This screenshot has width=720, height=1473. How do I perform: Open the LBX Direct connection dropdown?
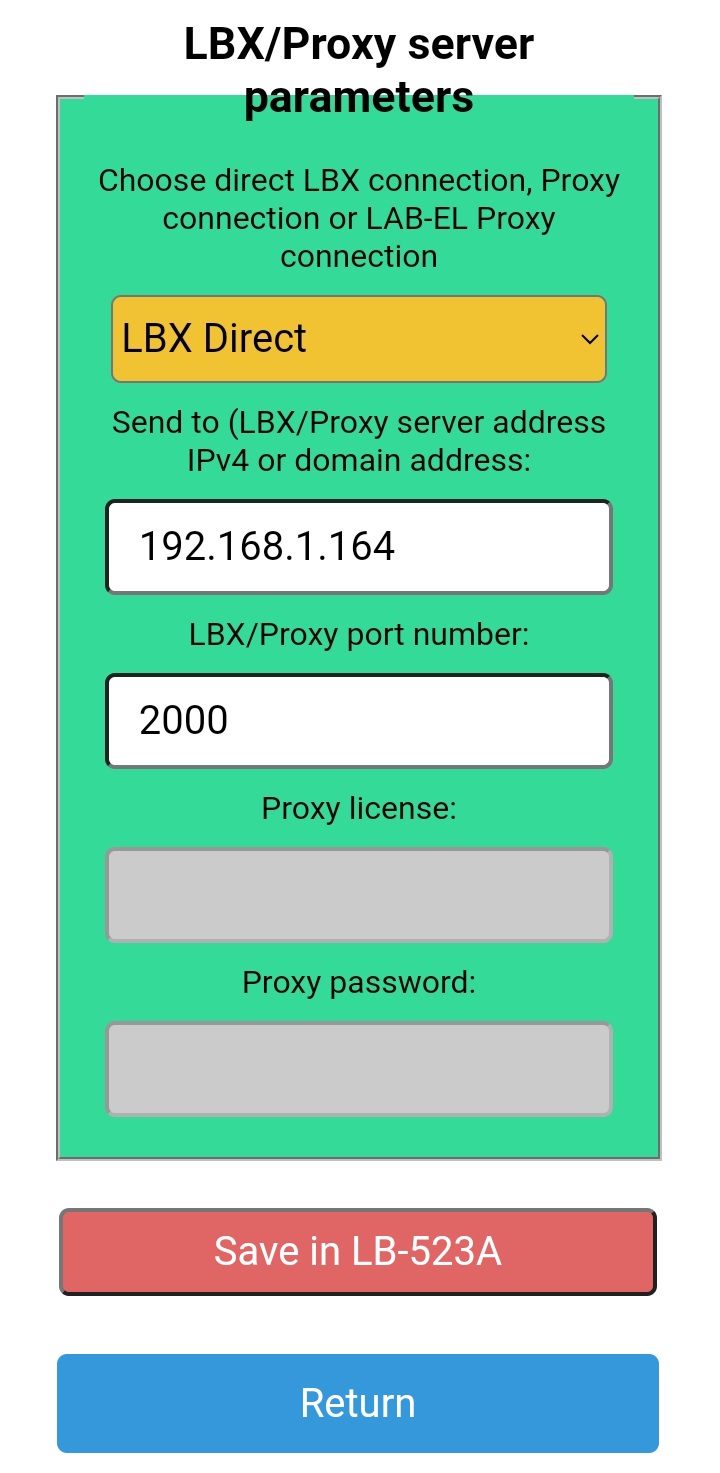(358, 339)
